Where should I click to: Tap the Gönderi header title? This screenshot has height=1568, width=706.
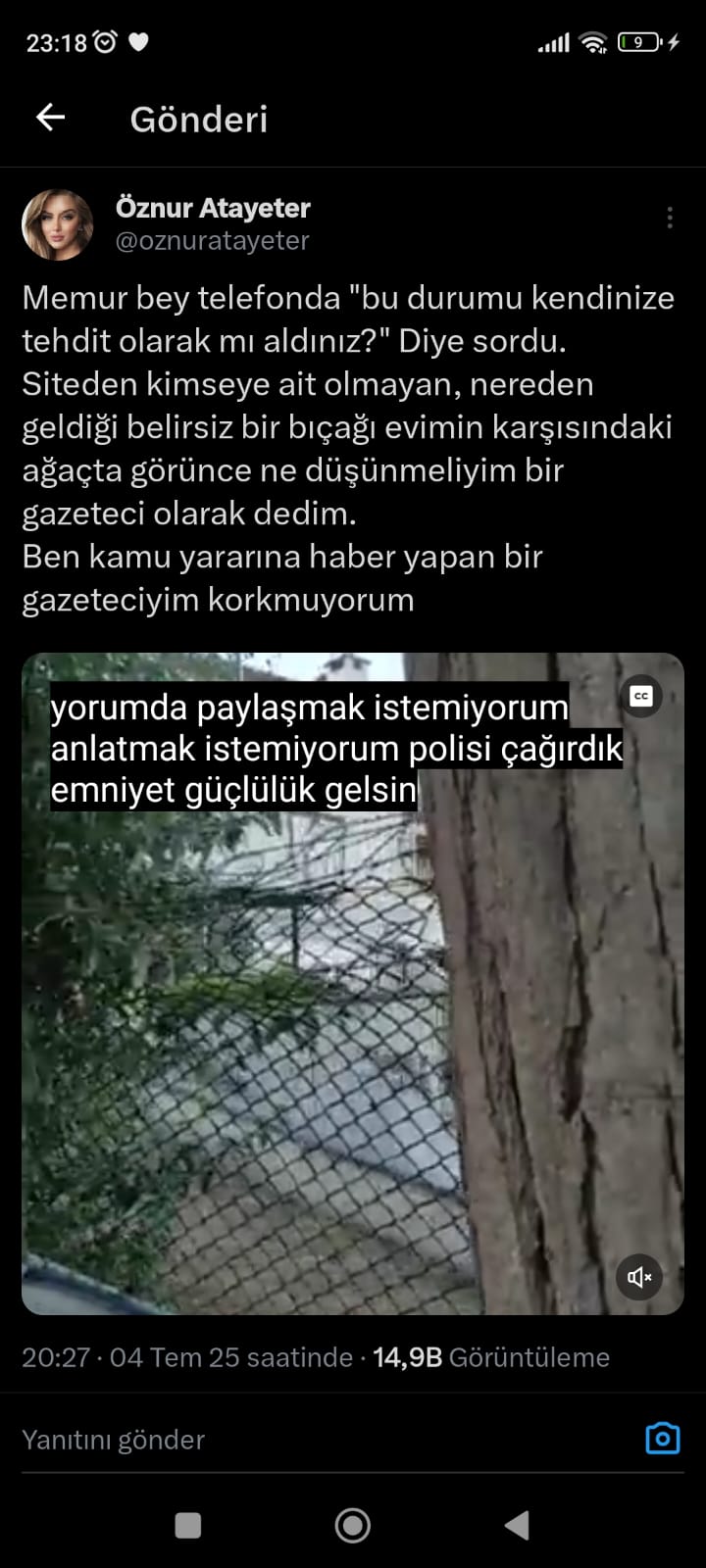tap(199, 119)
